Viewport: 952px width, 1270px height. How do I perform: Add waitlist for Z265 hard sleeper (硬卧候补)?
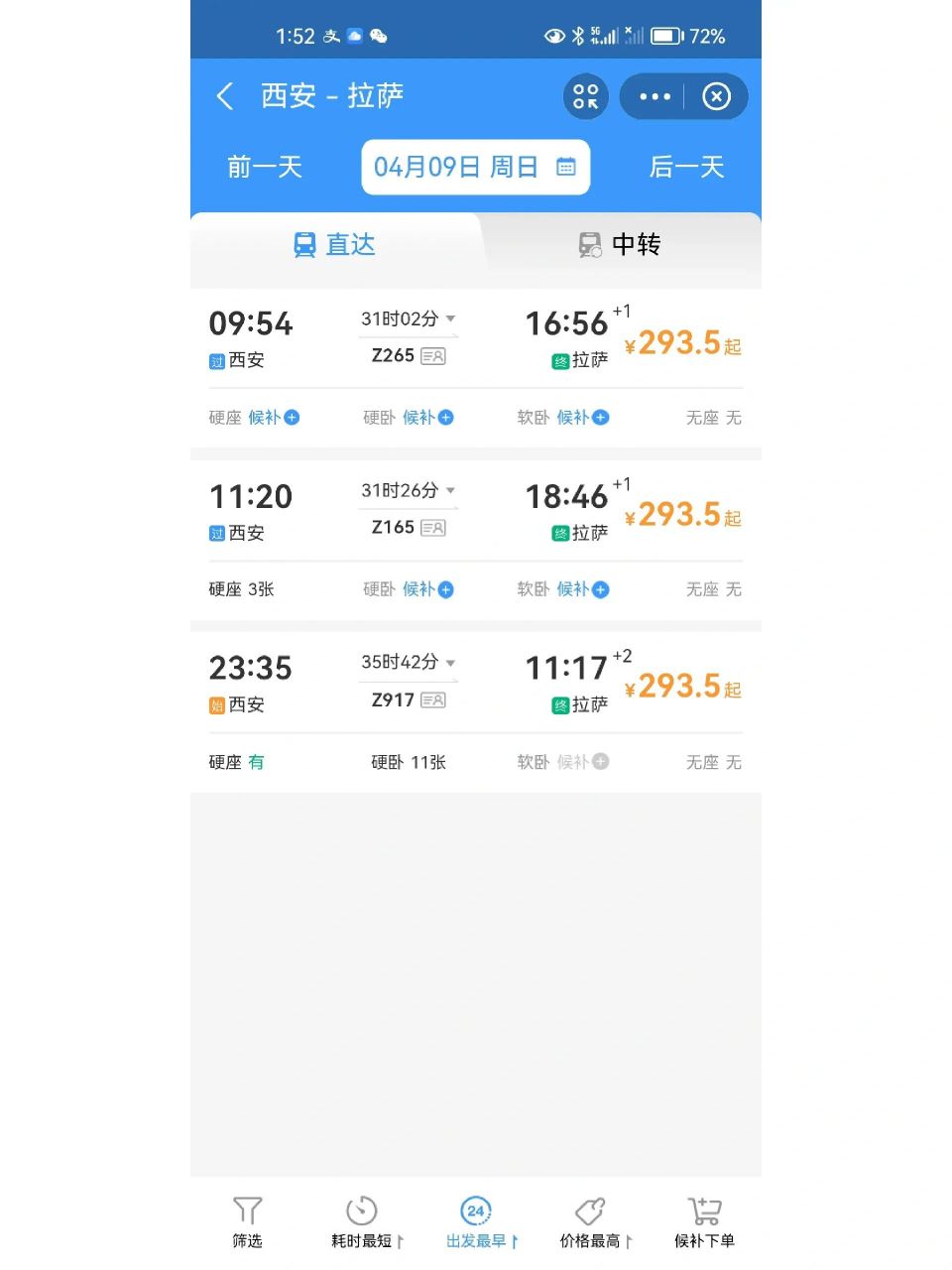coord(424,418)
